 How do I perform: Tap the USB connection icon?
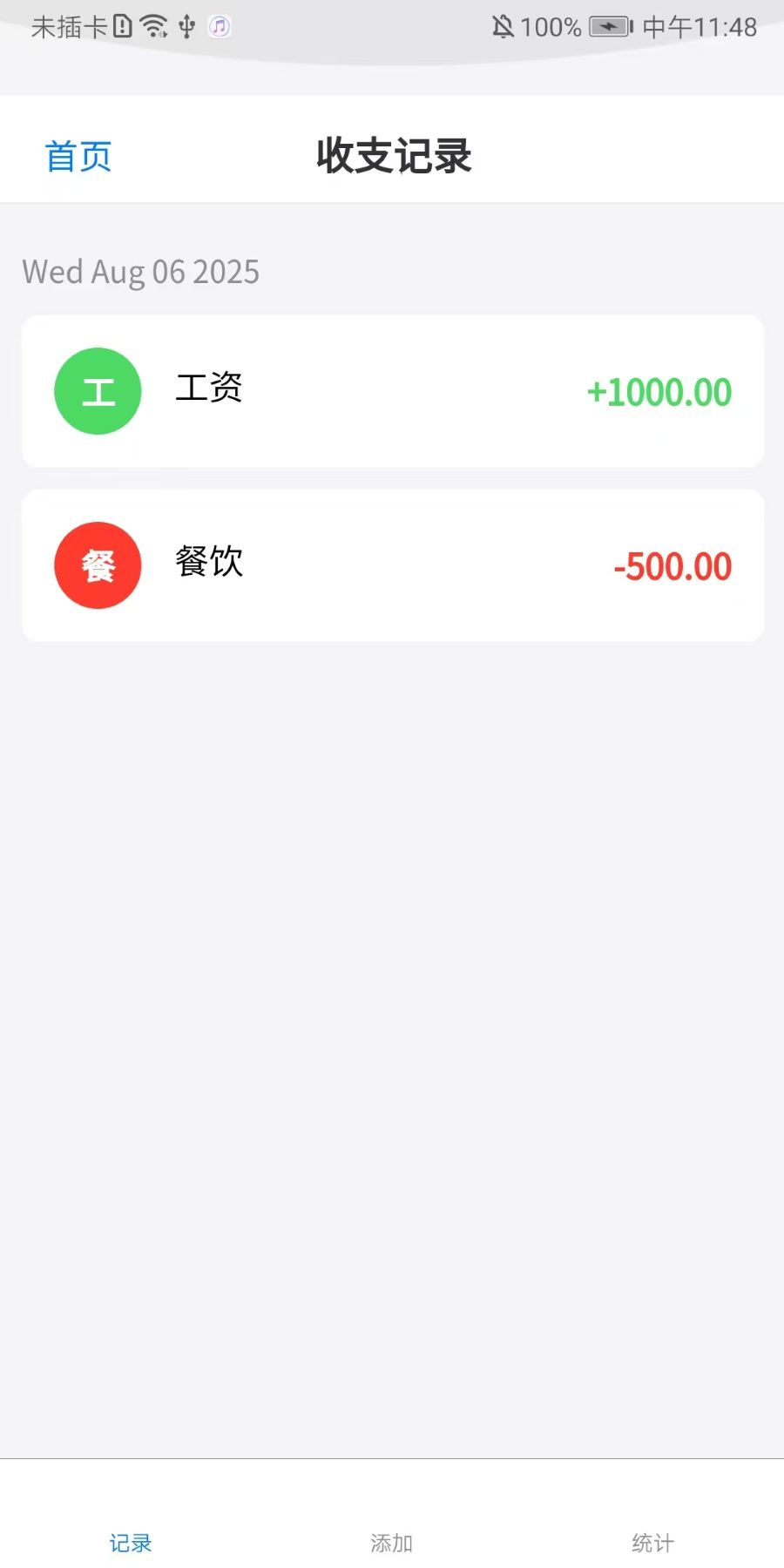[186, 27]
